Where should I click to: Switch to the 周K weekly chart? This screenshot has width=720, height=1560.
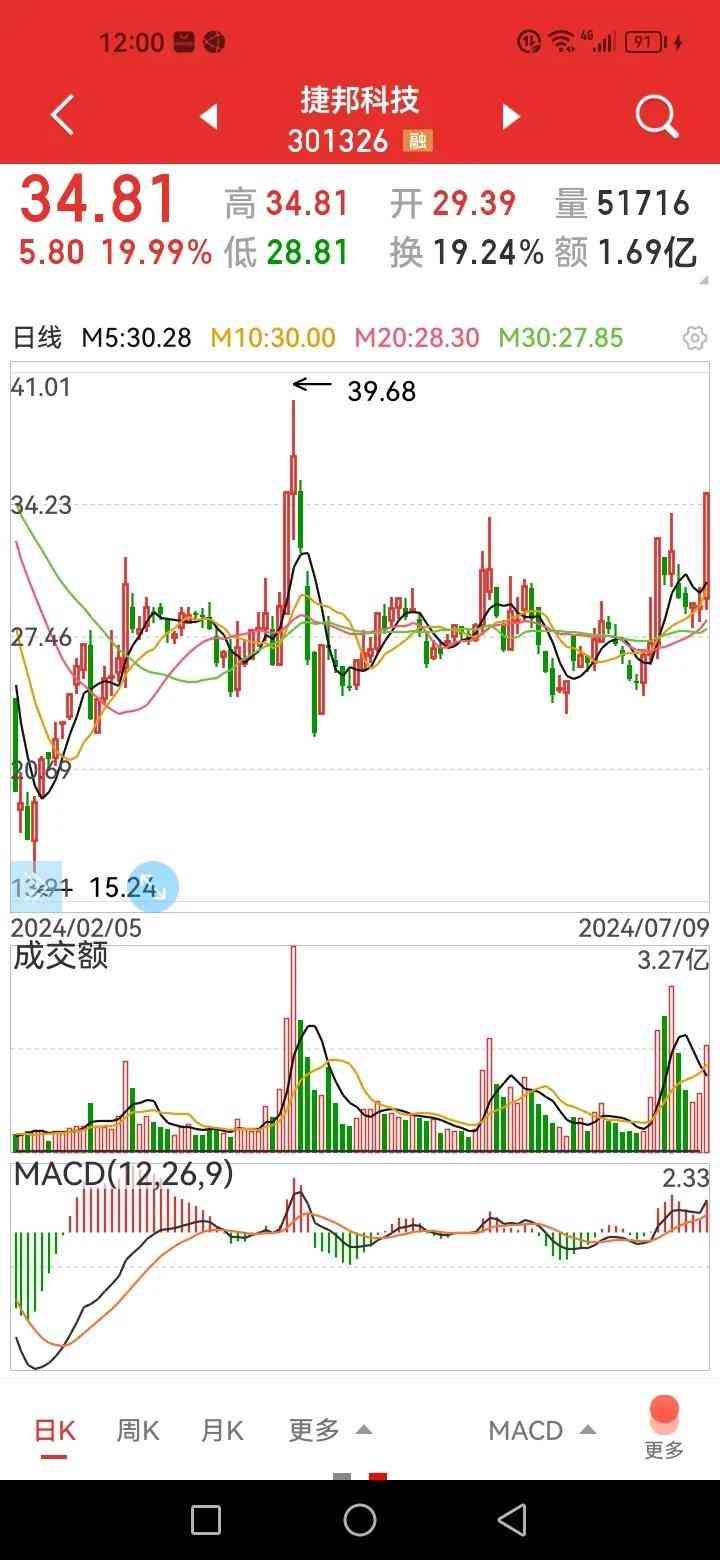point(138,1431)
